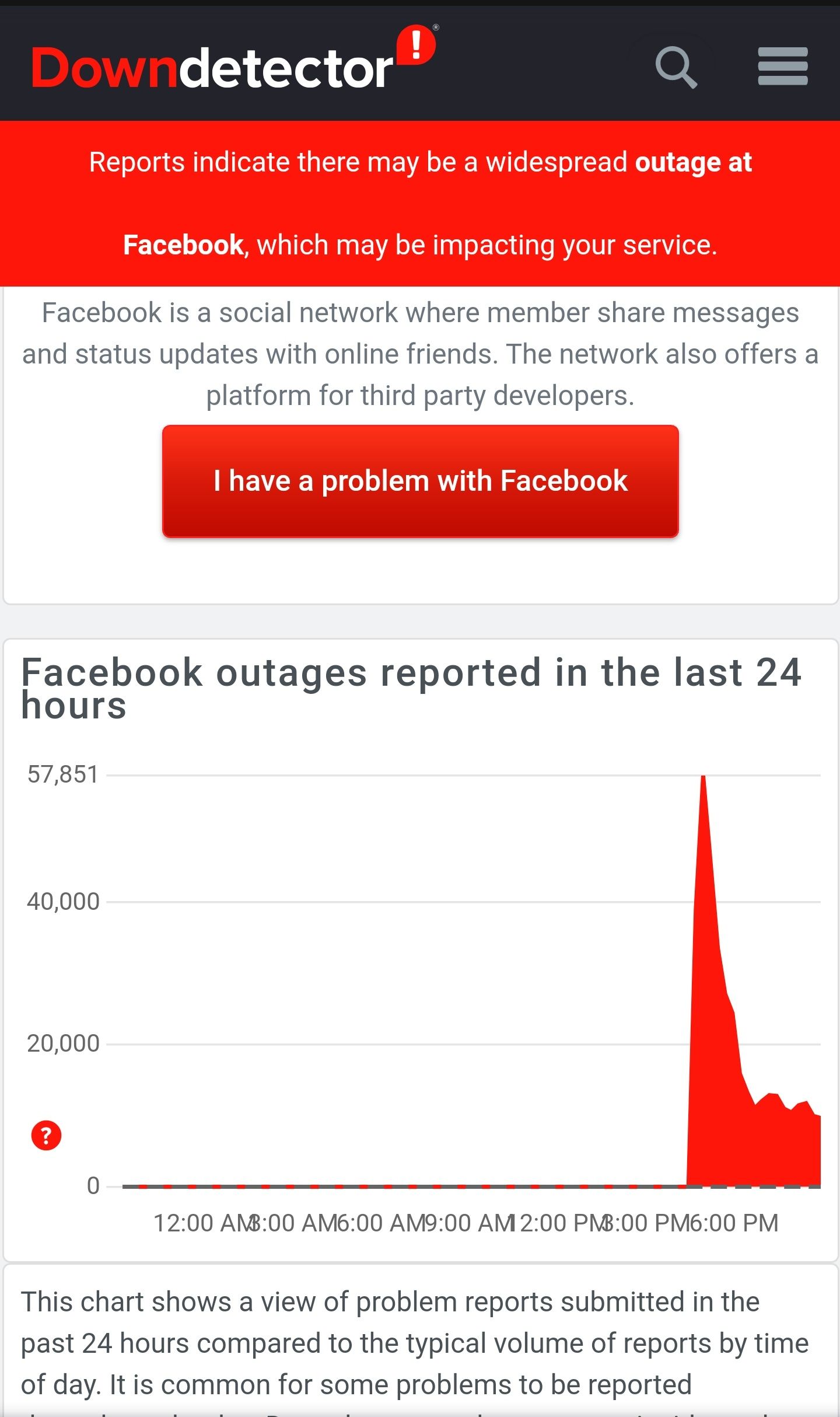Open the hamburger menu

(x=782, y=67)
